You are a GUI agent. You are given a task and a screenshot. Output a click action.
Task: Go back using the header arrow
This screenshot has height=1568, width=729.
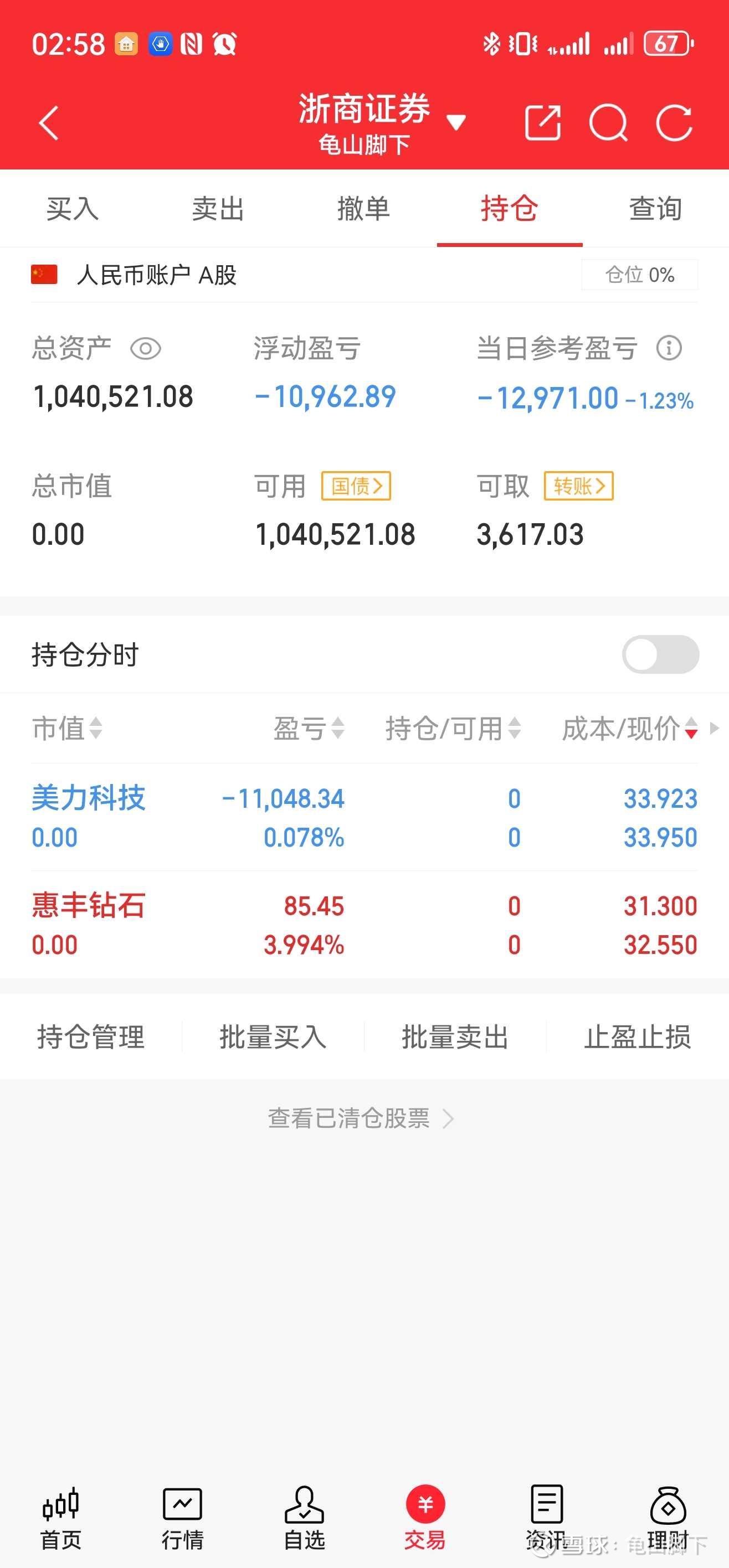click(49, 123)
